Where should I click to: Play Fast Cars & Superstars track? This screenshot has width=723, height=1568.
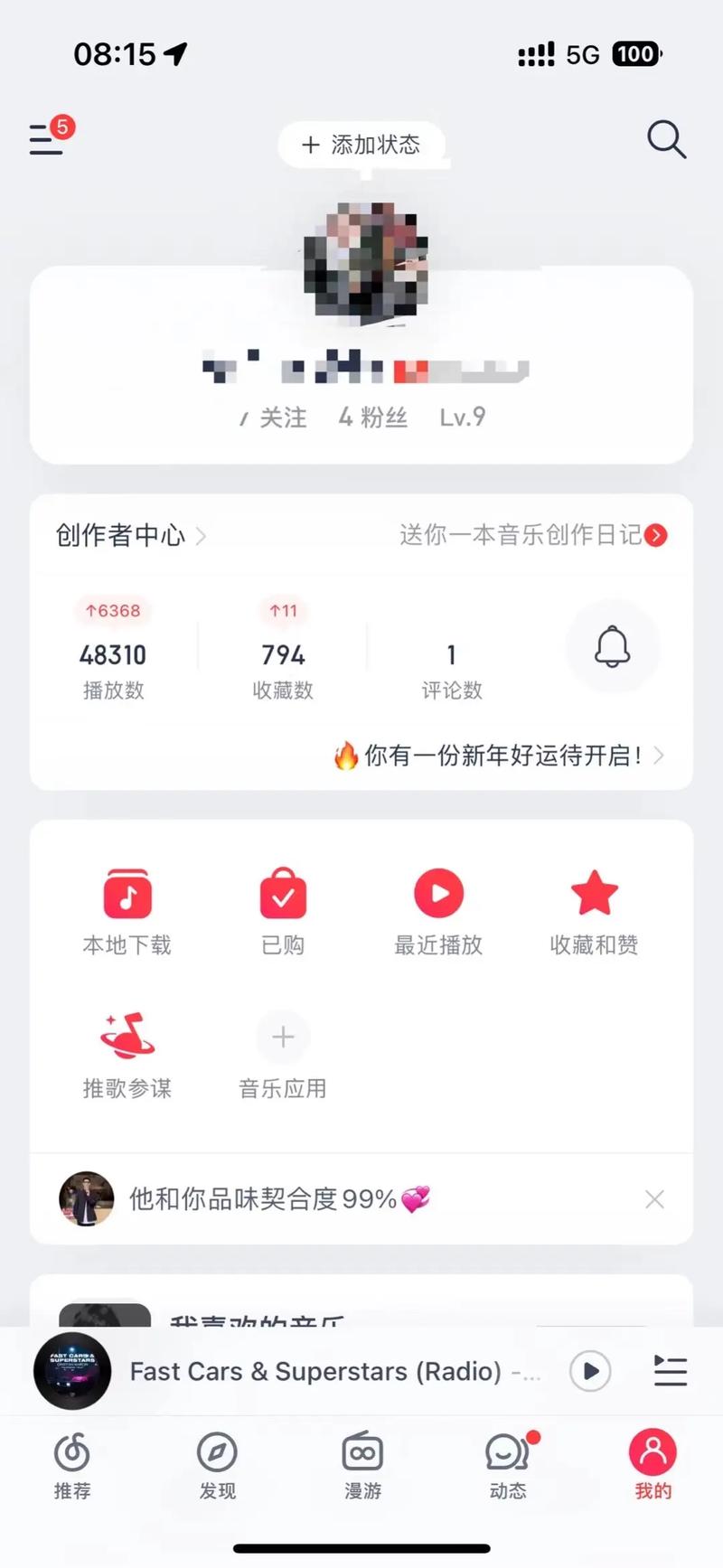pyautogui.click(x=590, y=1371)
